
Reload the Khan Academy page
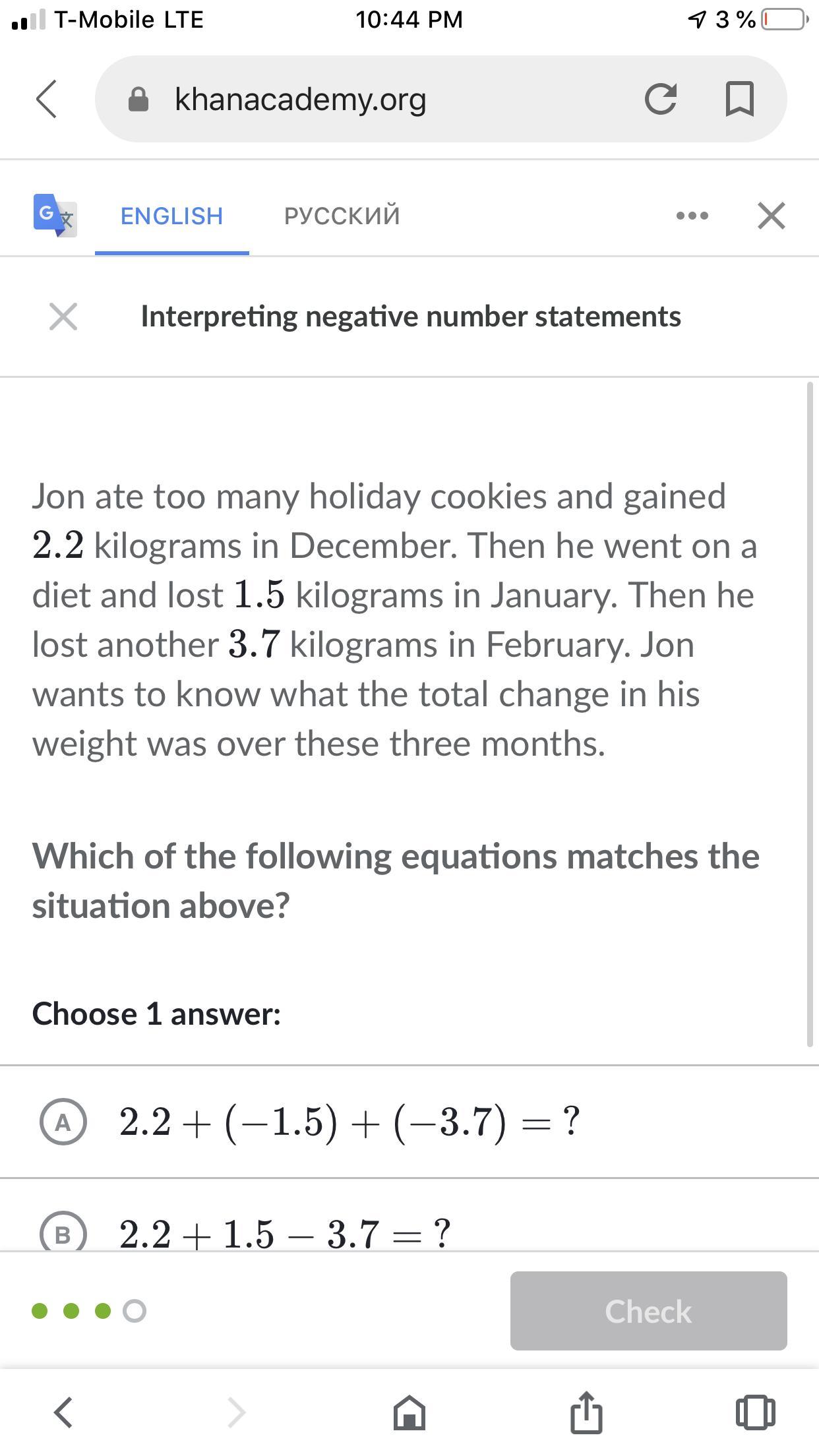tap(660, 99)
